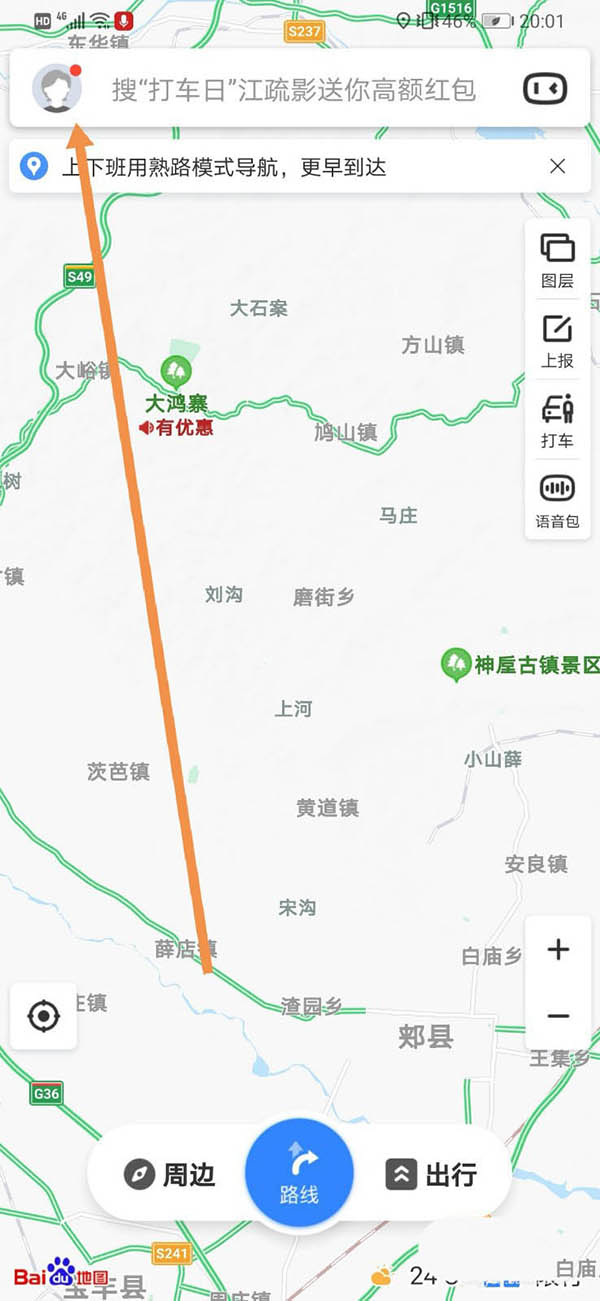This screenshot has height=1301, width=600.
Task: Open the profile avatar
Action: [57, 89]
